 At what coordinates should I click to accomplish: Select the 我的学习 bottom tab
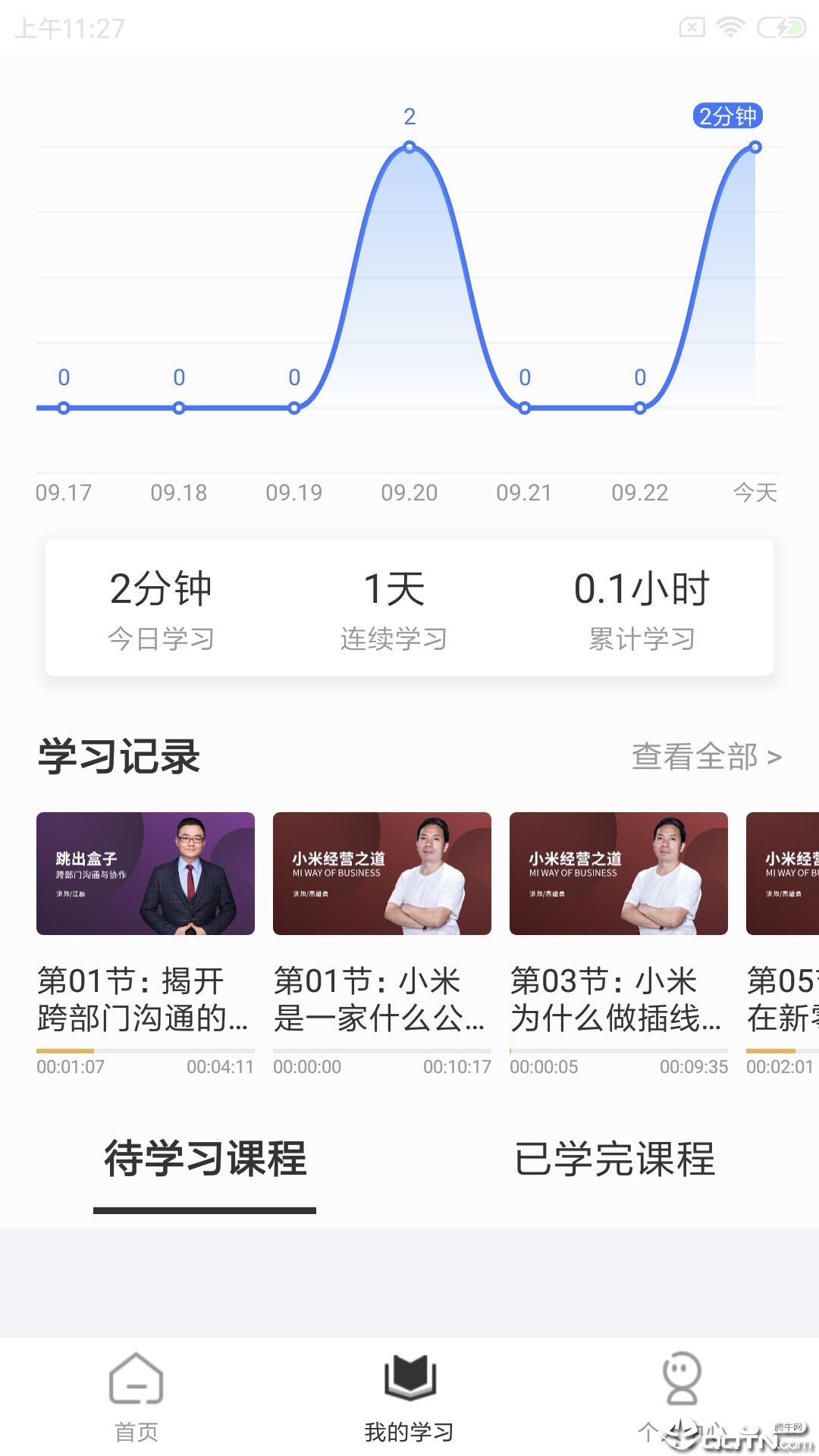[x=409, y=1397]
